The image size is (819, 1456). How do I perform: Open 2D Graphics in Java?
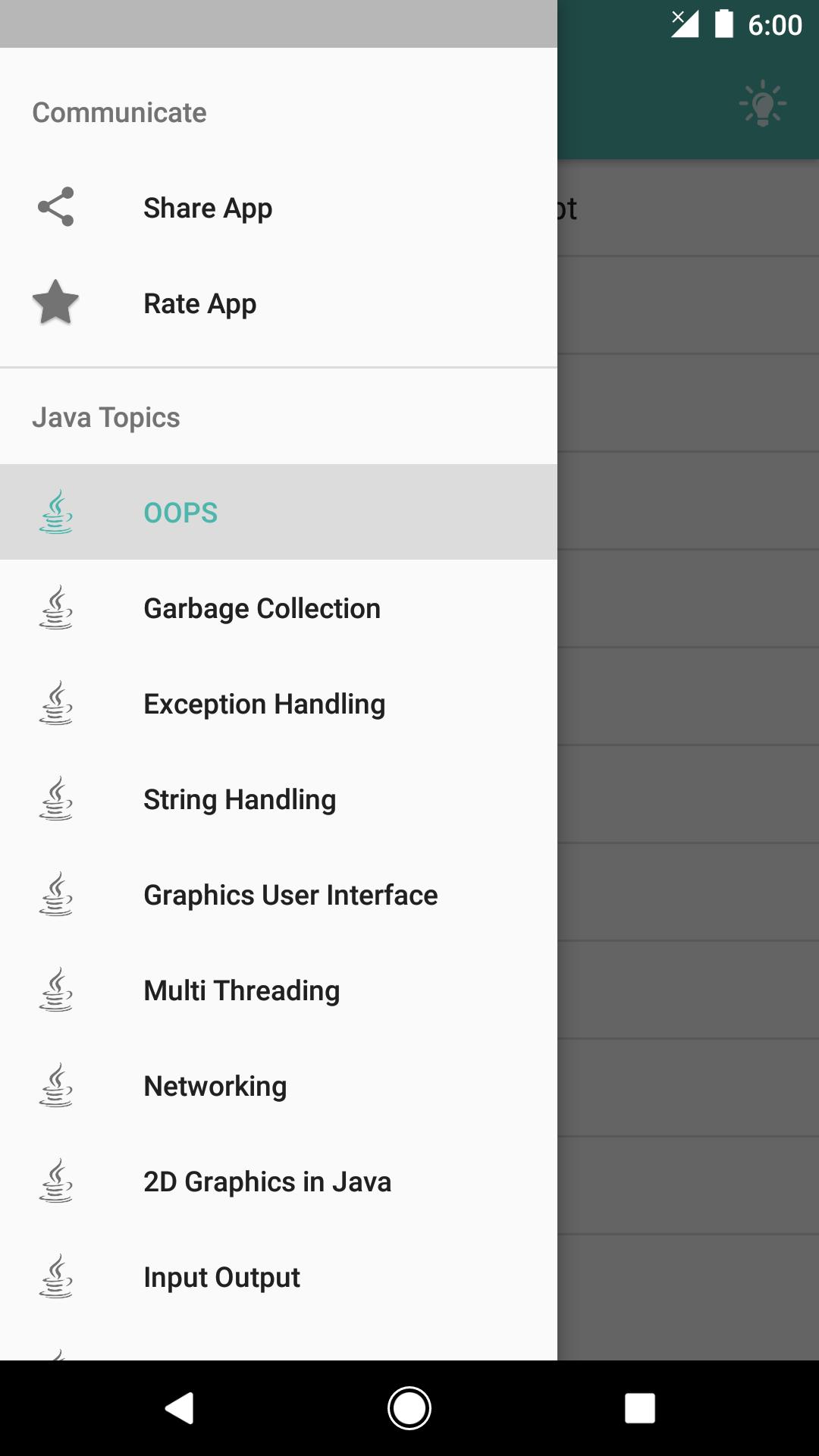coord(267,1181)
